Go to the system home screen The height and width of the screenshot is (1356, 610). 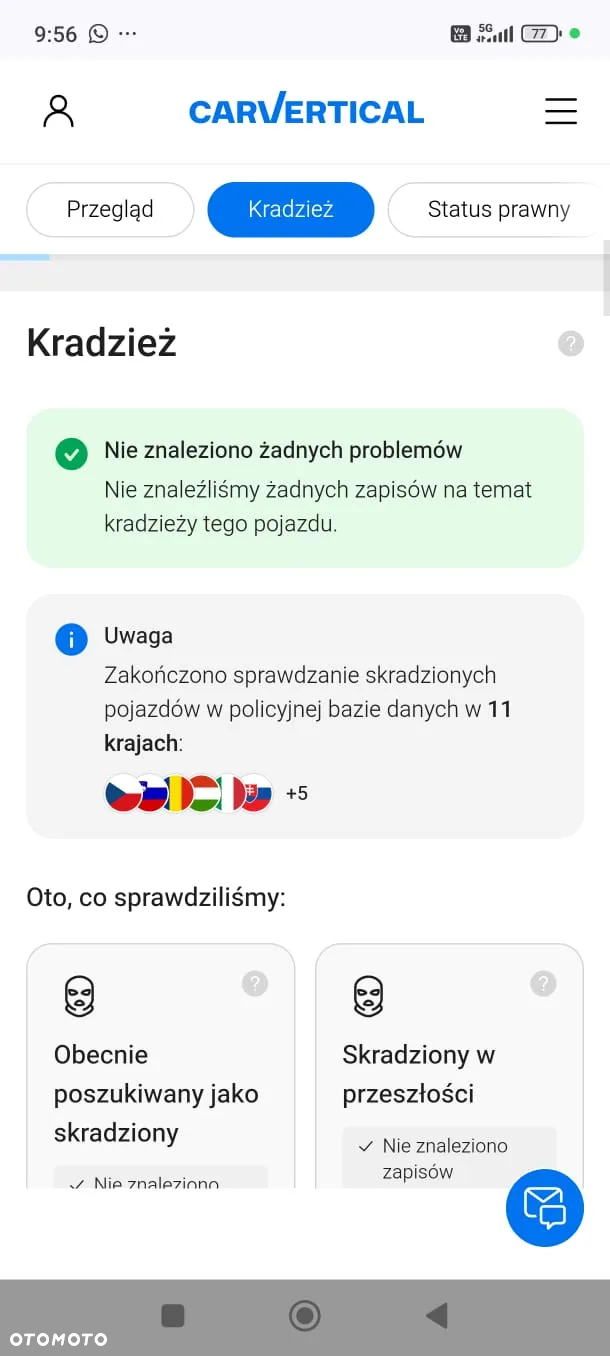pyautogui.click(x=305, y=1315)
